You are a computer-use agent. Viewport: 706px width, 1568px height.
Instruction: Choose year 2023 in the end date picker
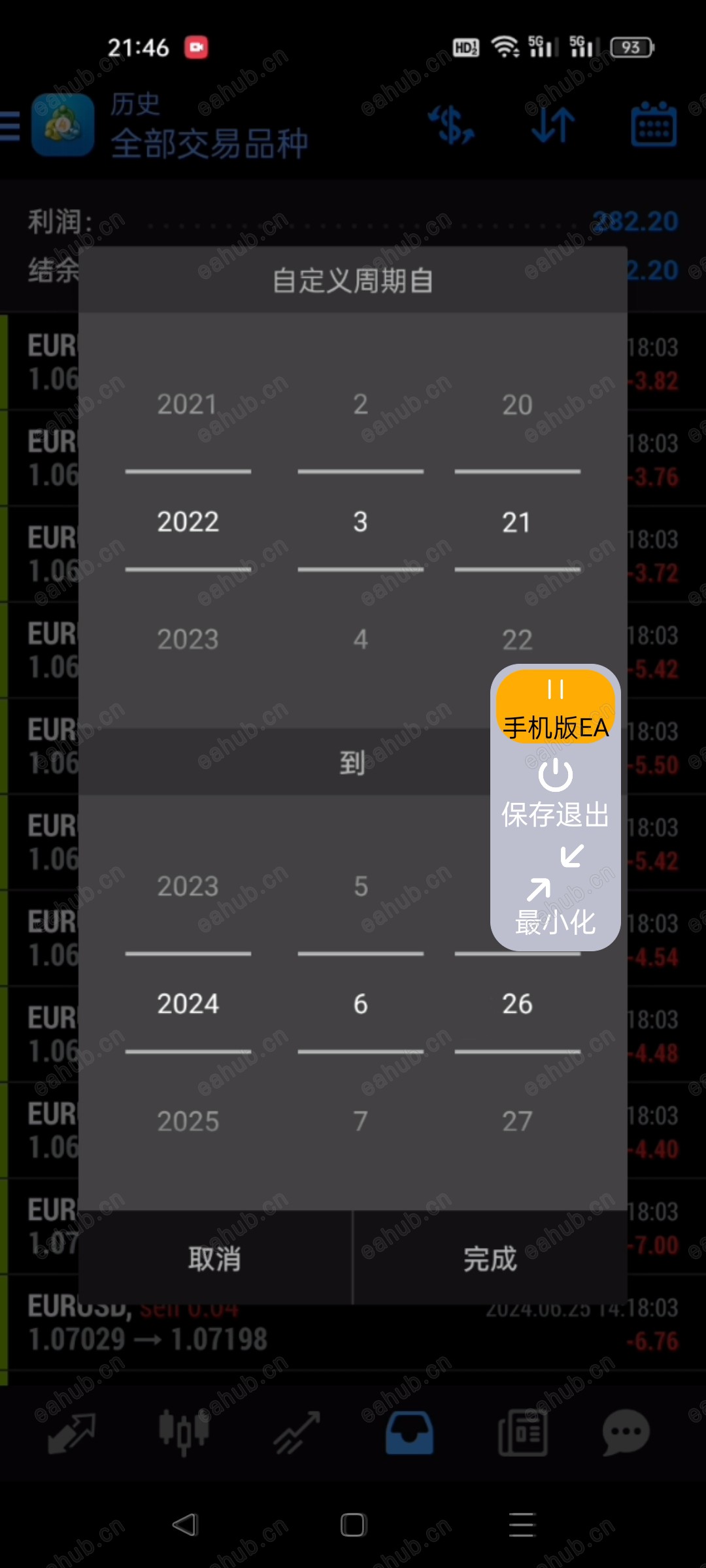(188, 887)
